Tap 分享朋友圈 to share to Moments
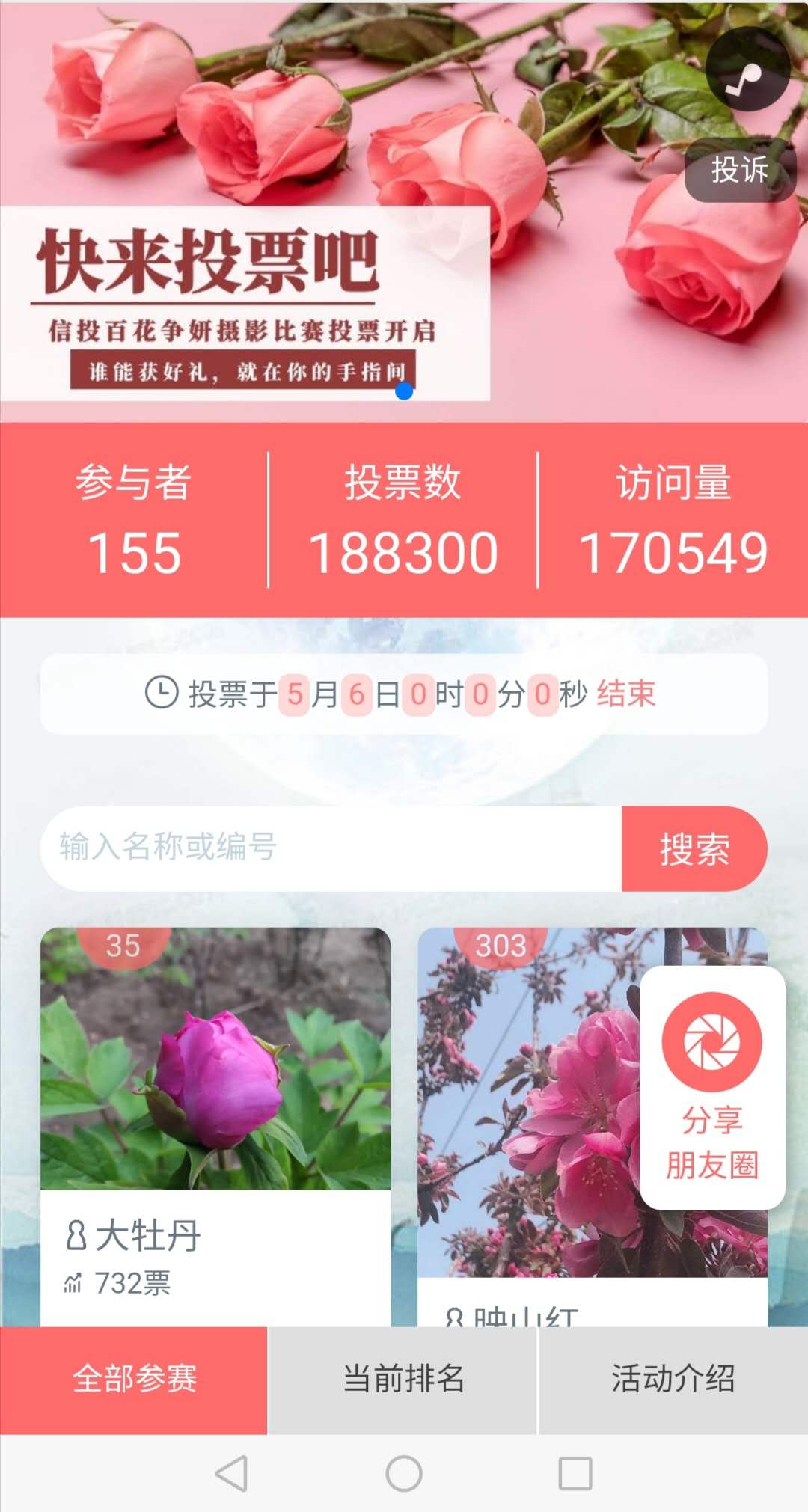808x1512 pixels. [x=712, y=1088]
